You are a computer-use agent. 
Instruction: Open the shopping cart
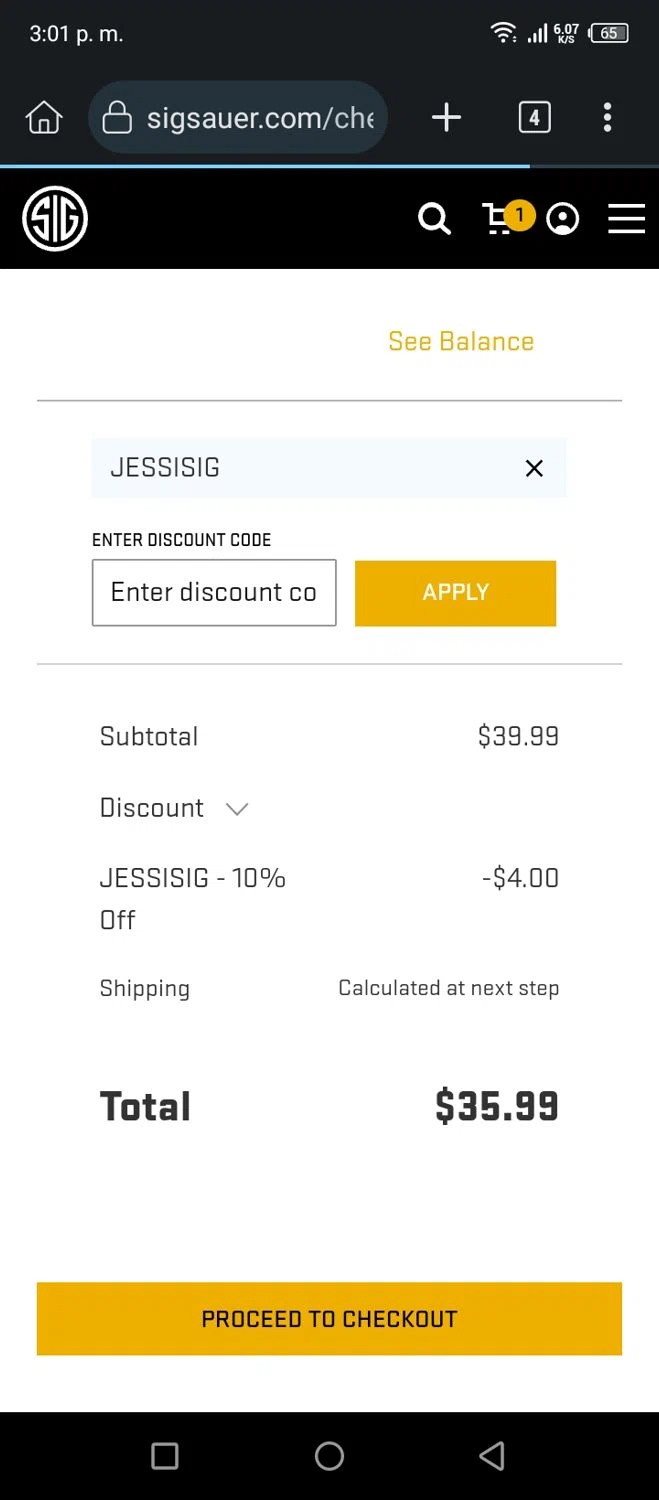498,218
